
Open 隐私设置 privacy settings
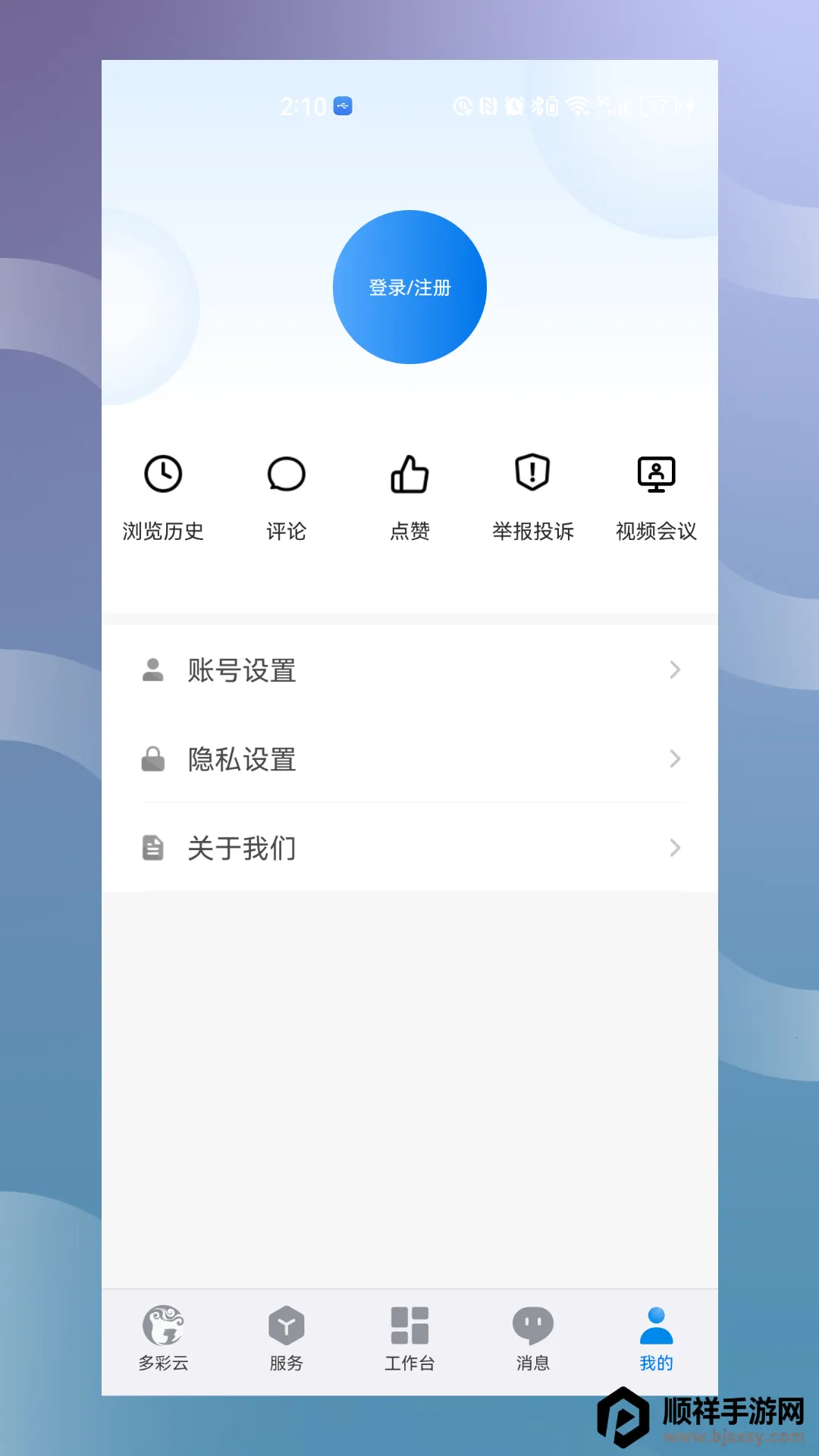[409, 759]
